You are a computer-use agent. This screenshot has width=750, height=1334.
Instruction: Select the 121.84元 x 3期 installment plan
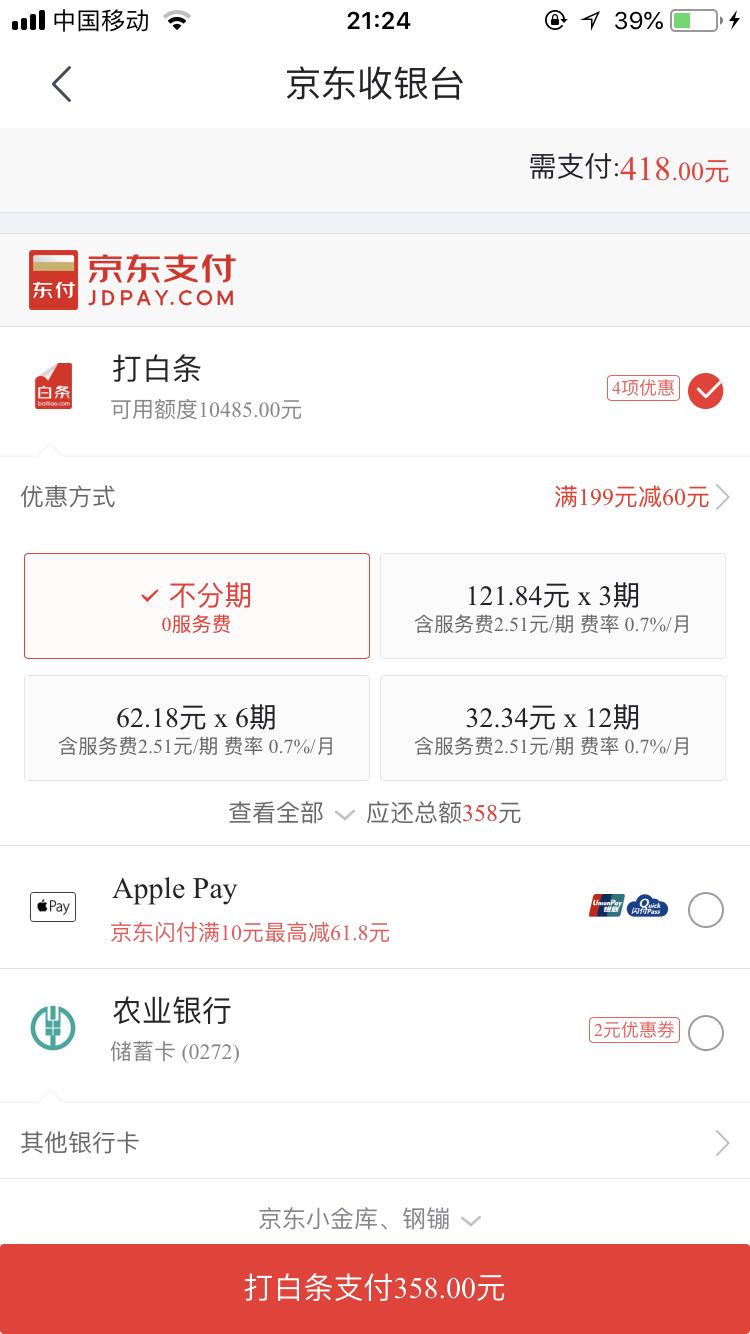pos(553,606)
